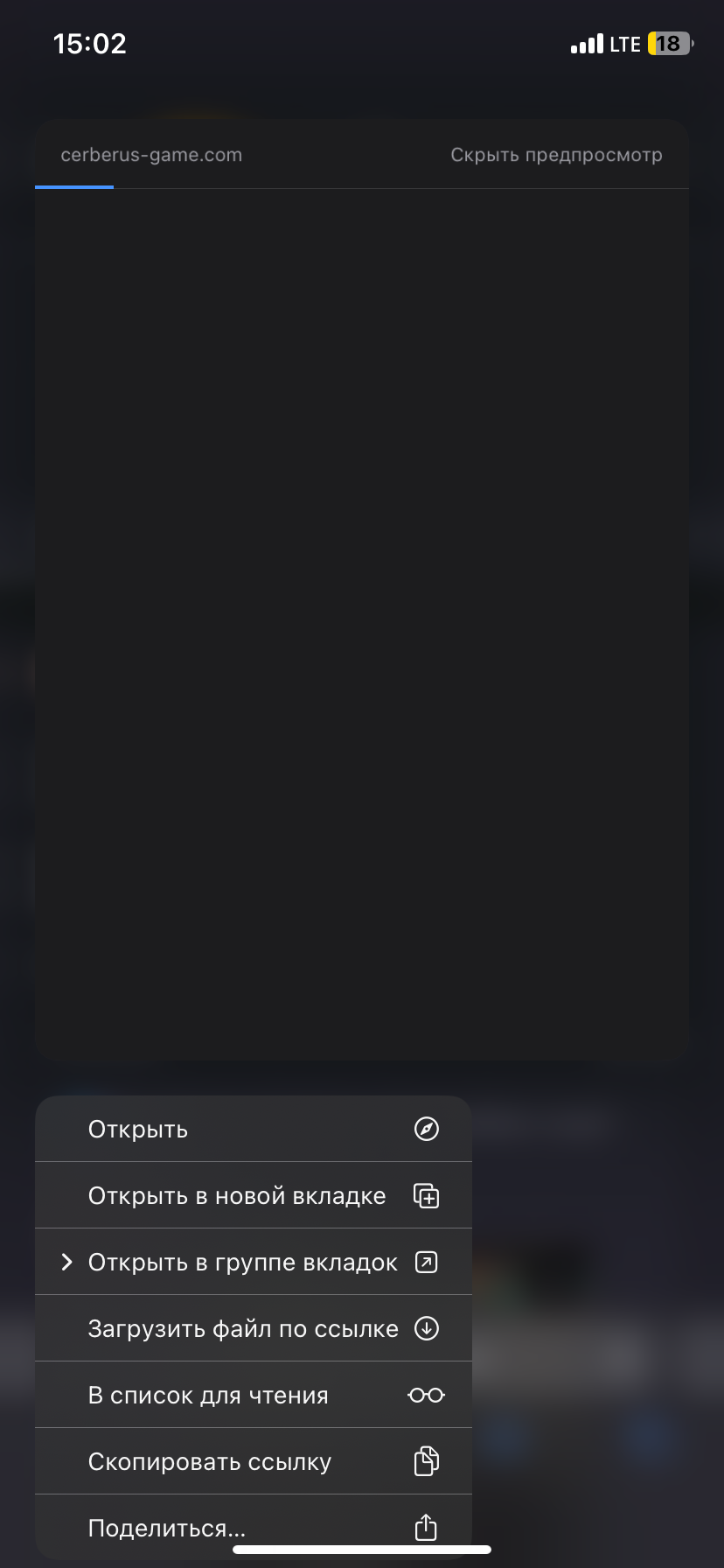Hide the link preview with Скрыть предпросмотр
Image resolution: width=724 pixels, height=1568 pixels.
tap(556, 155)
